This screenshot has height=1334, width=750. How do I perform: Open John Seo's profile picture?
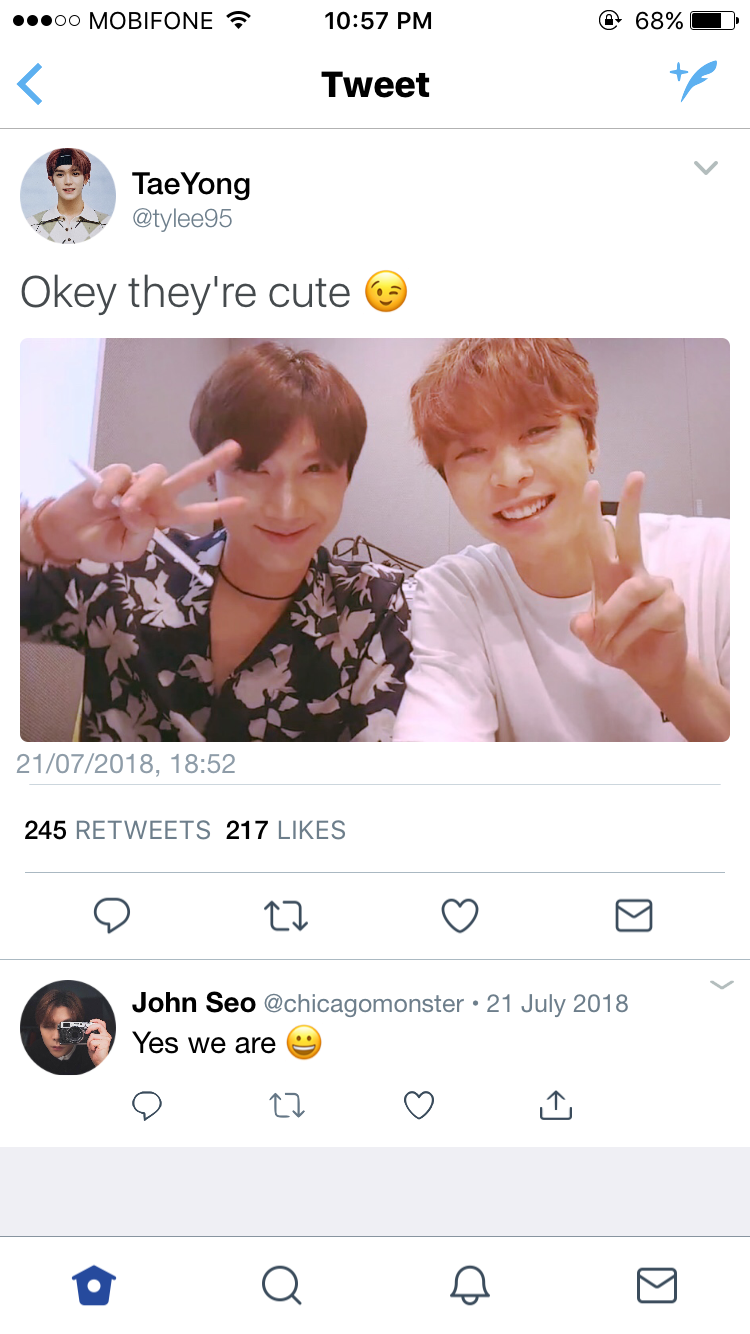point(68,1028)
